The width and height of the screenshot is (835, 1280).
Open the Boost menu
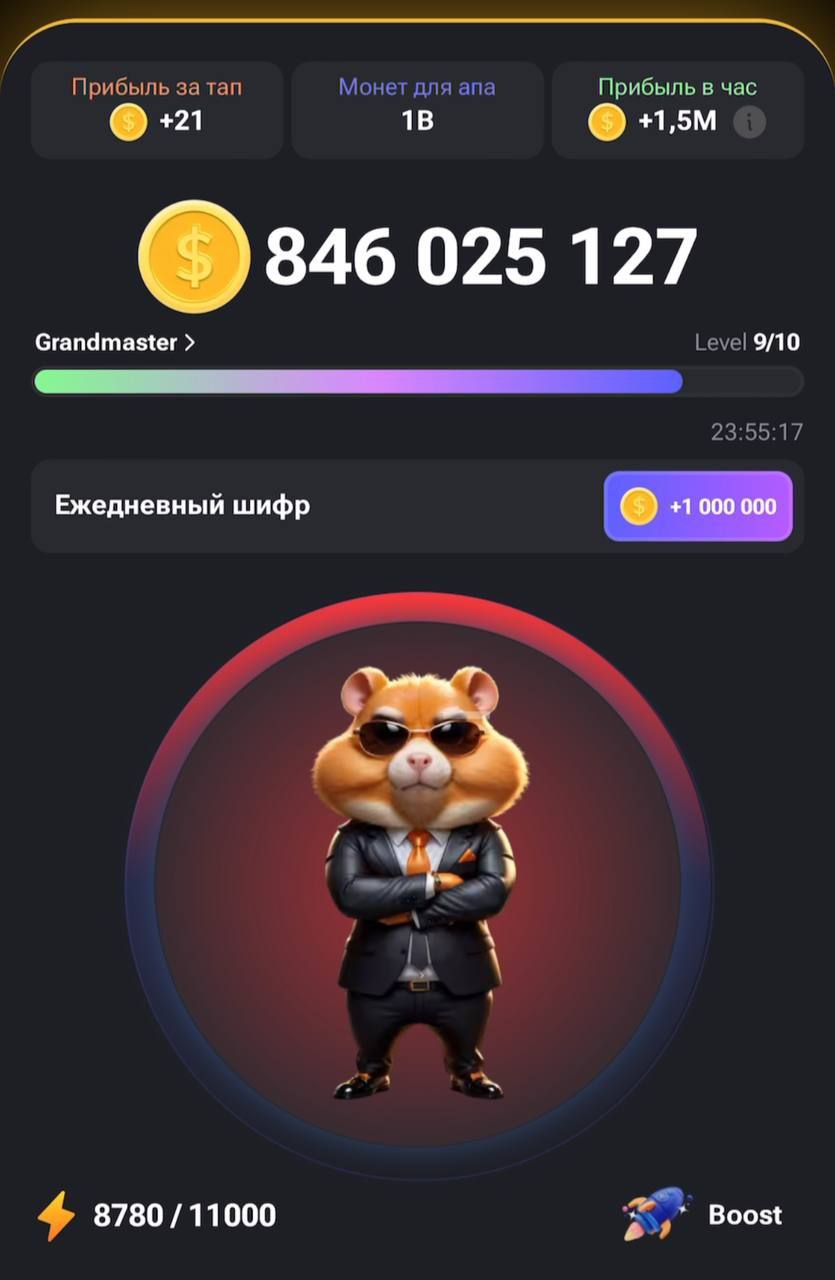[706, 1215]
